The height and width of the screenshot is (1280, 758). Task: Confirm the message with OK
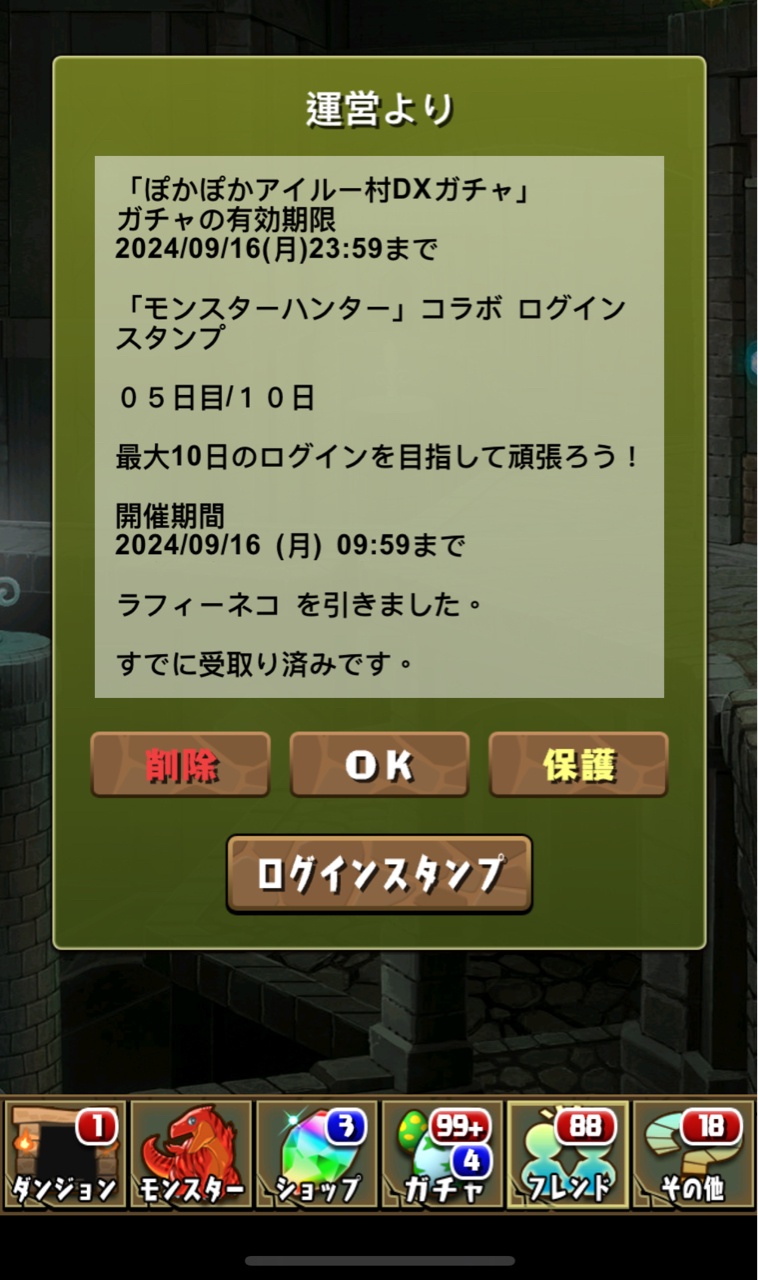[379, 765]
